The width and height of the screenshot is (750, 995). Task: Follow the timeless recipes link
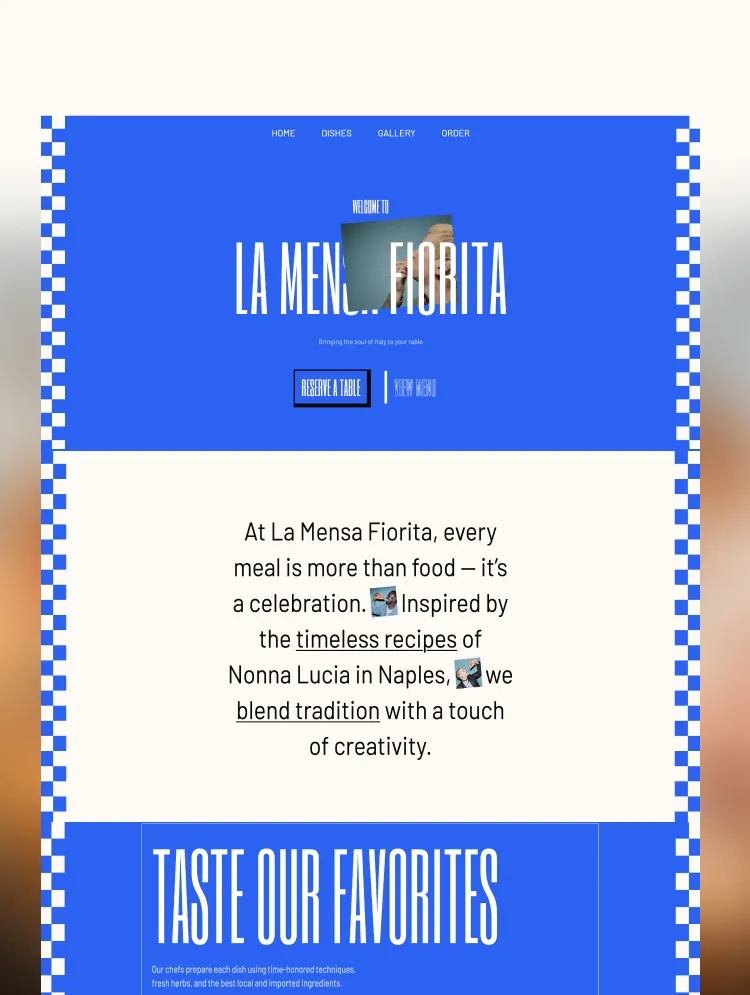coord(376,640)
